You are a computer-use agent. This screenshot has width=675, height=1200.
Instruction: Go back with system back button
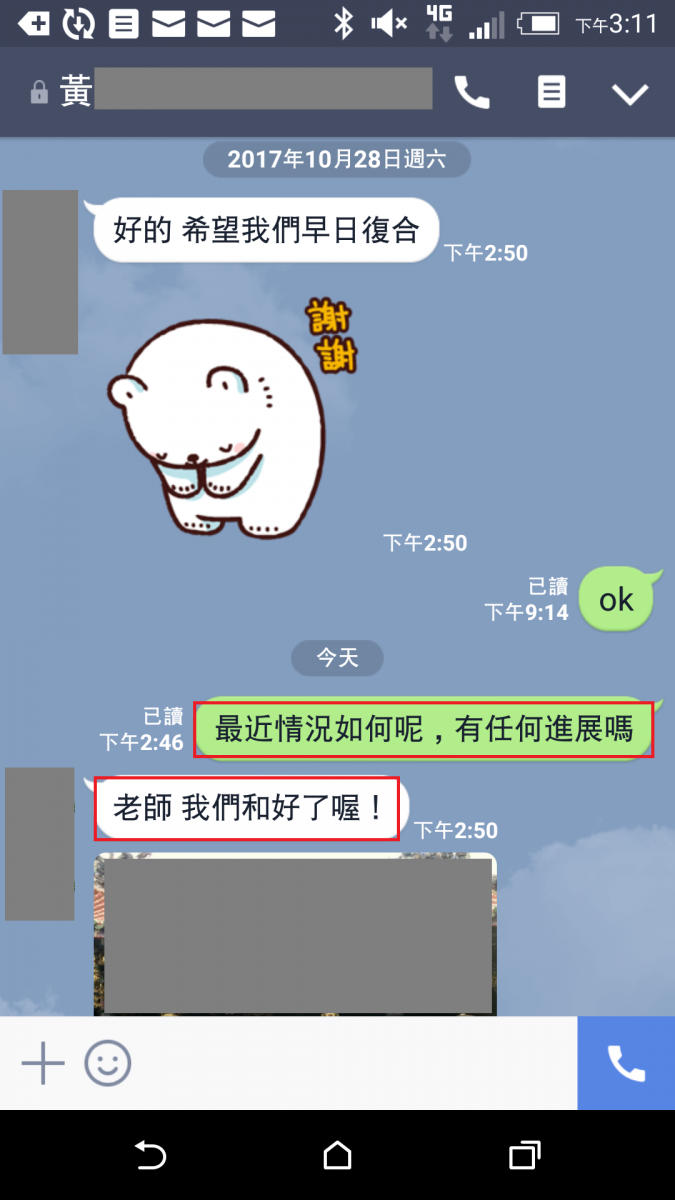pos(150,1156)
